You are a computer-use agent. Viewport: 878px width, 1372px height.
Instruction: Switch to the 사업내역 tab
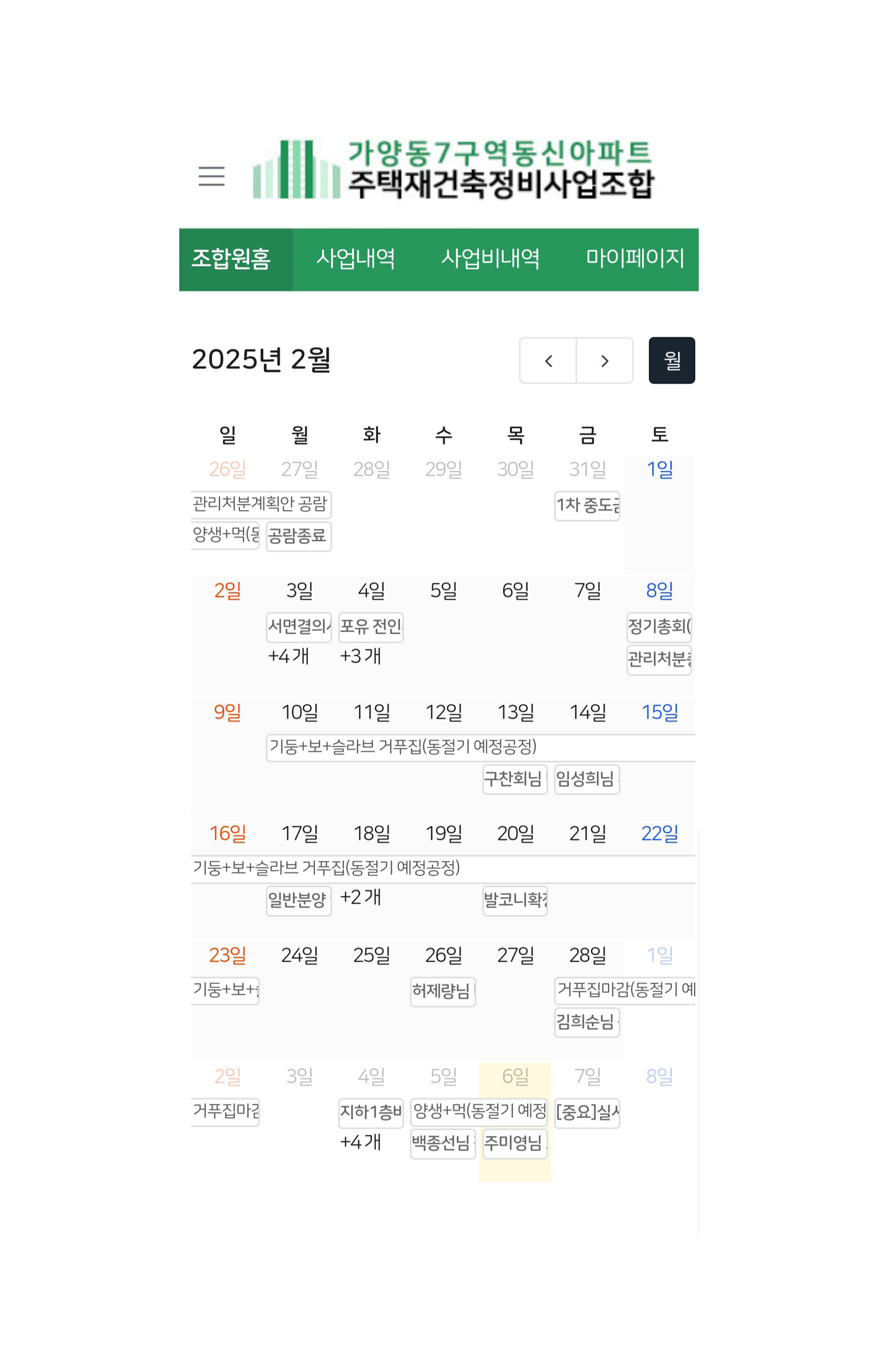355,259
